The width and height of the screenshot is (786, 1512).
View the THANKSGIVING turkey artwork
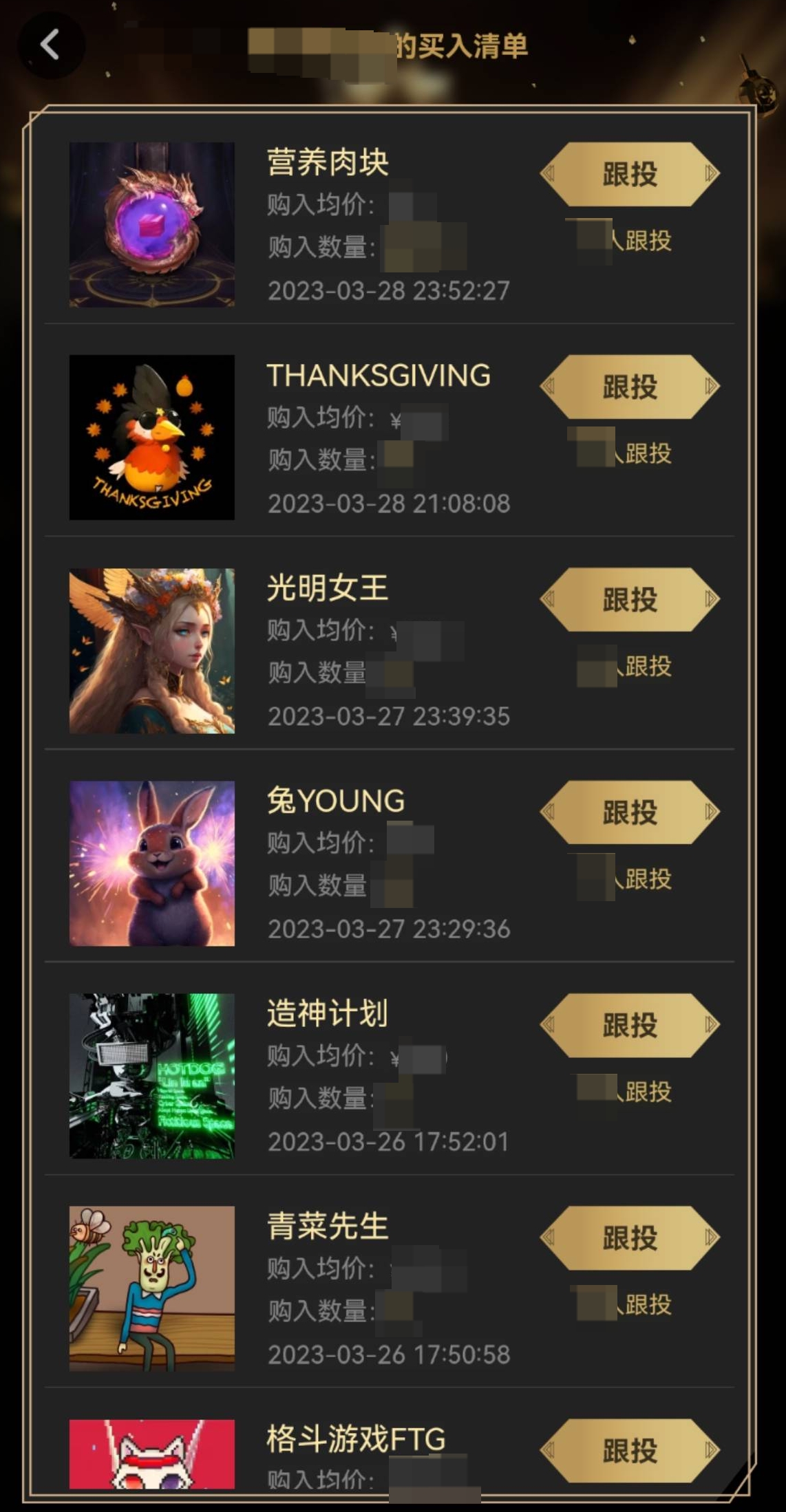pos(151,437)
